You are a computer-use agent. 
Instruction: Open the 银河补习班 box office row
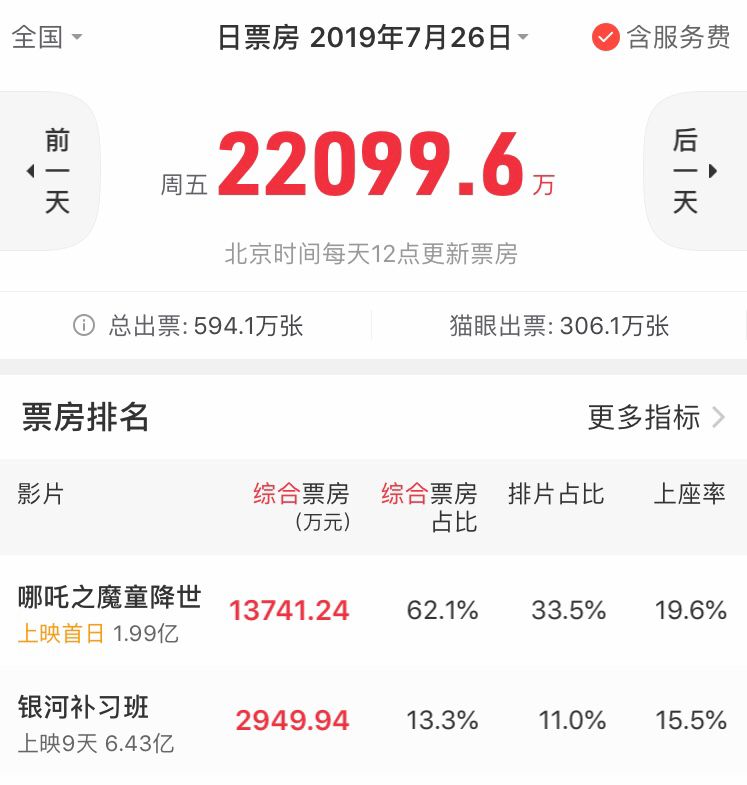click(373, 723)
